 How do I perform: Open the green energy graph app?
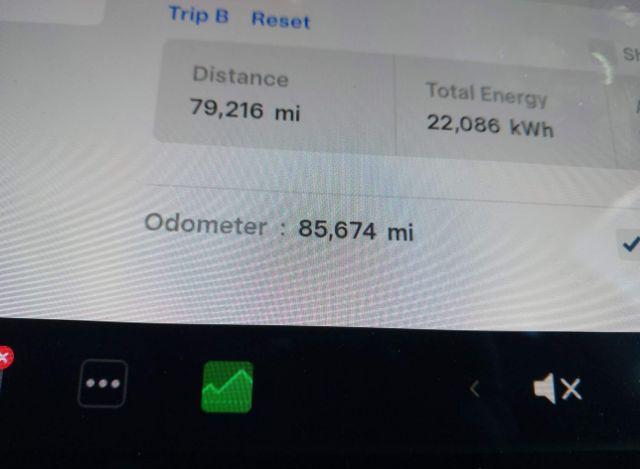(x=227, y=387)
